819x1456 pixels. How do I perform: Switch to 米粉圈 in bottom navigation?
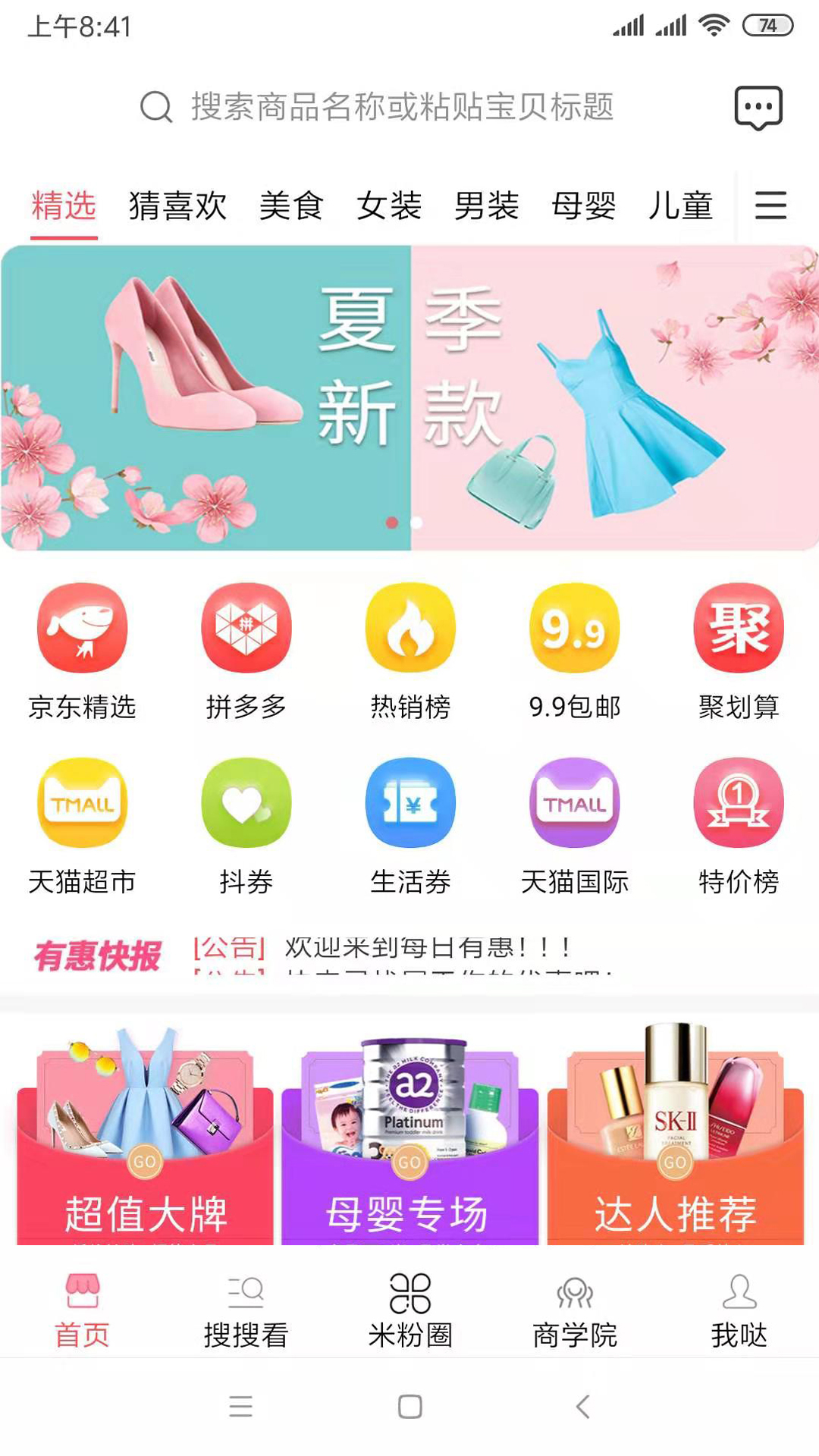tap(410, 1311)
